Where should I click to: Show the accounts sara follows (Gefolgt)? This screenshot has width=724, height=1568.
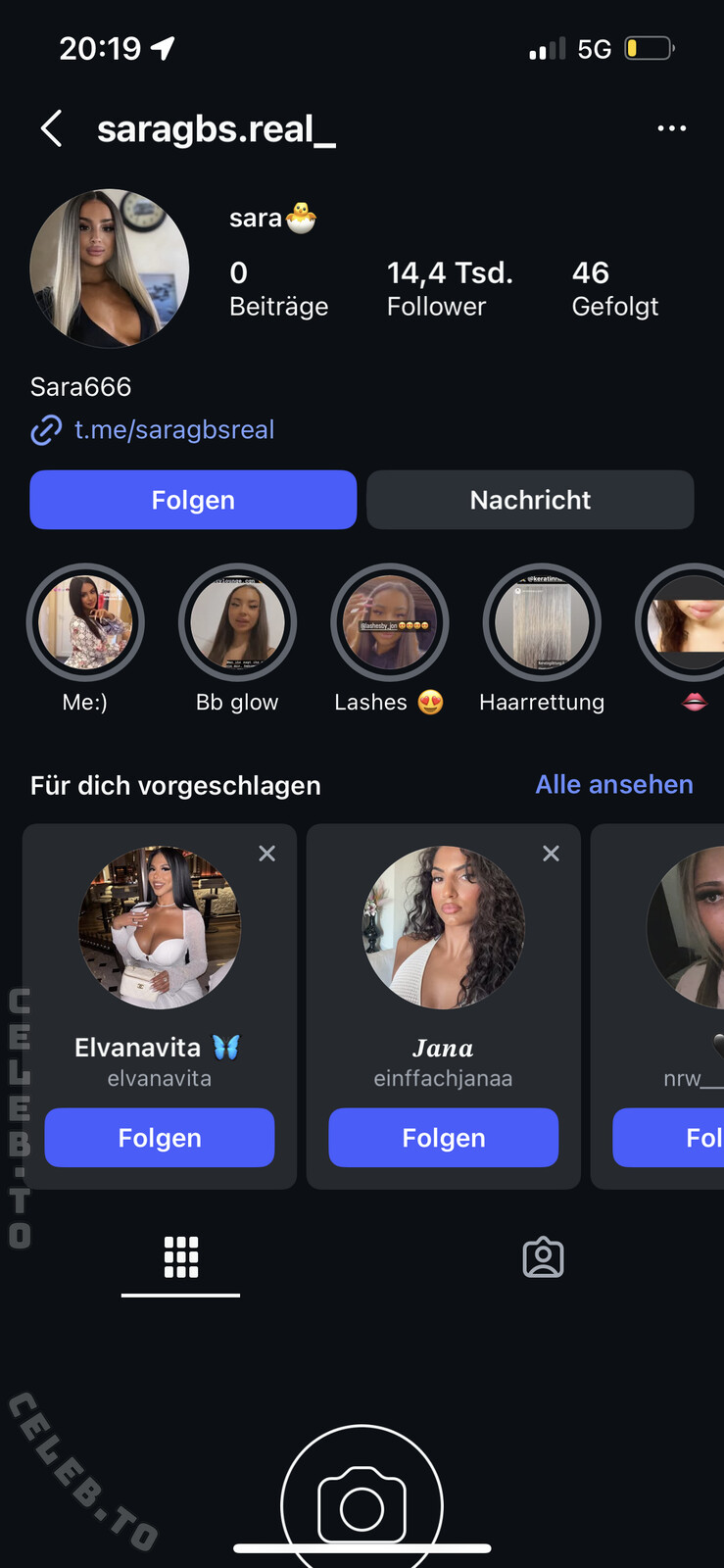coord(614,288)
